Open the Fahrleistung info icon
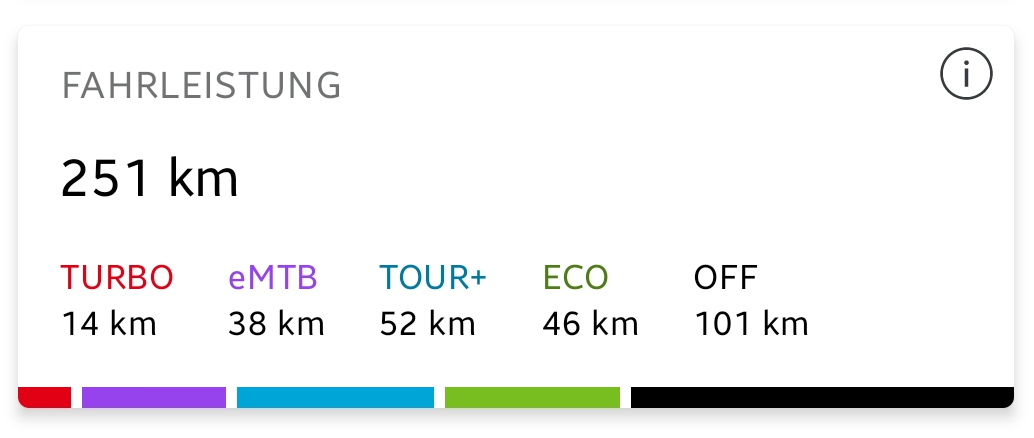1034x438 pixels. click(966, 75)
